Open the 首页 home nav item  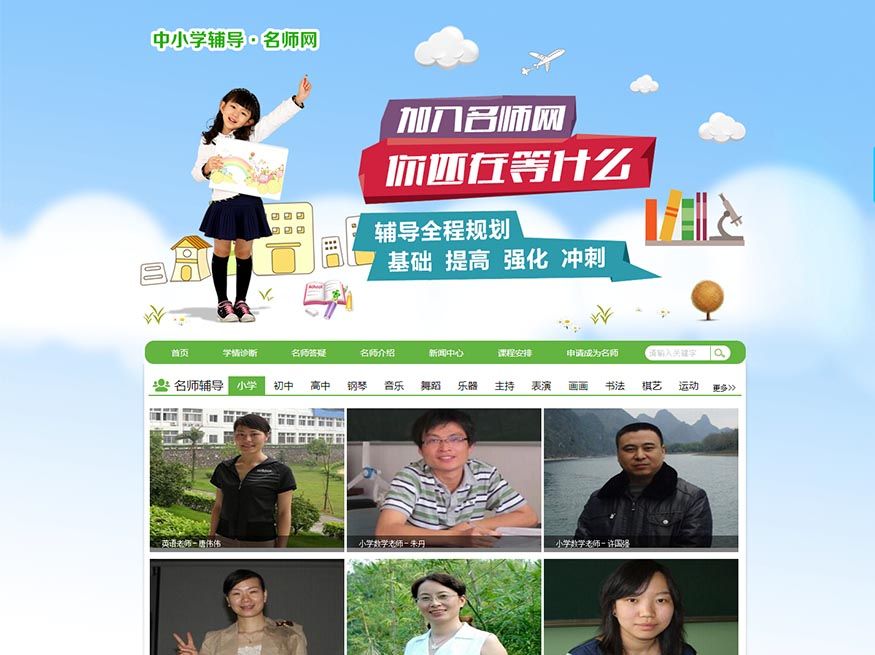[180, 353]
